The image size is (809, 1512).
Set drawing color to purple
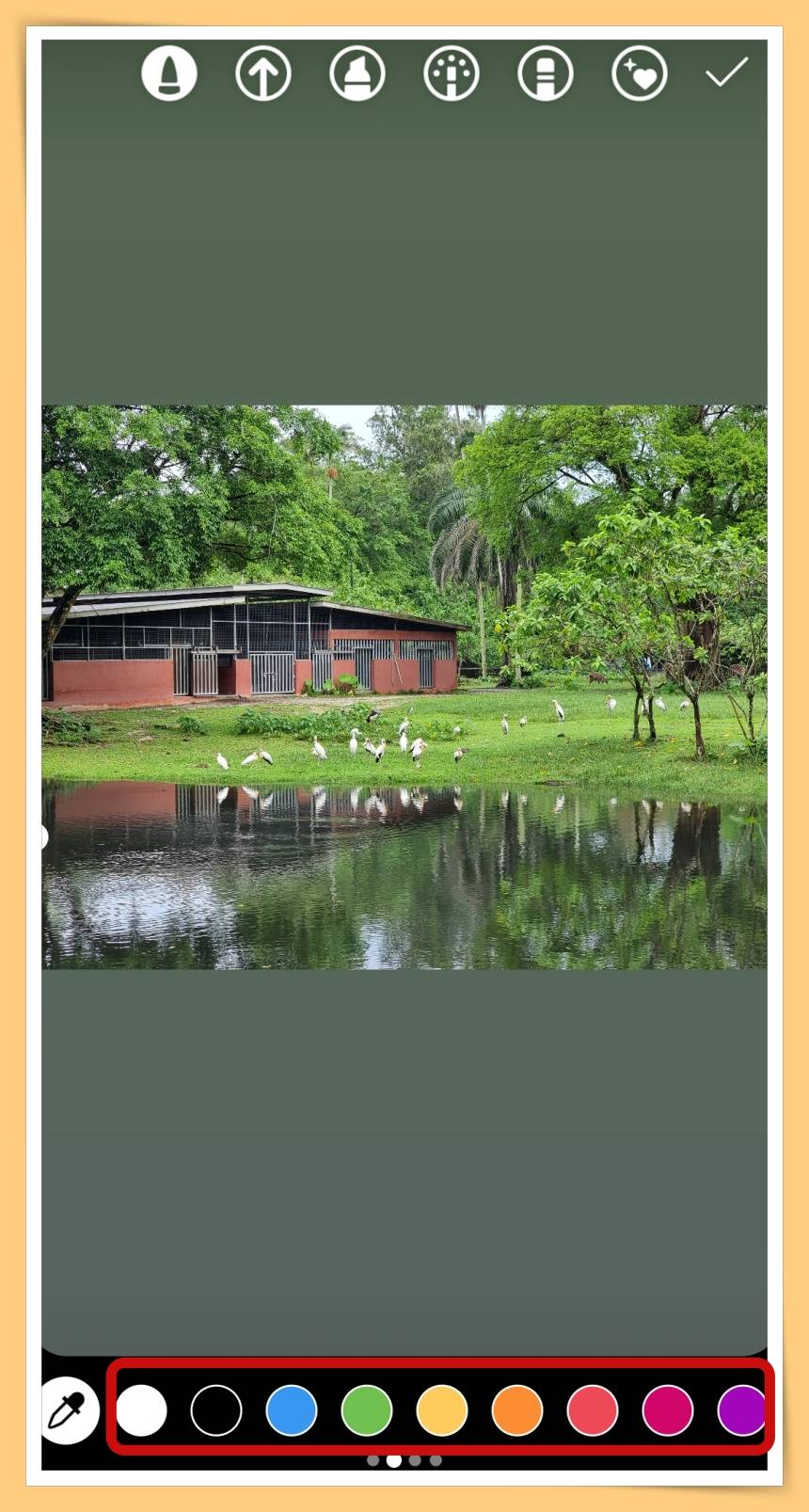pyautogui.click(x=741, y=1410)
